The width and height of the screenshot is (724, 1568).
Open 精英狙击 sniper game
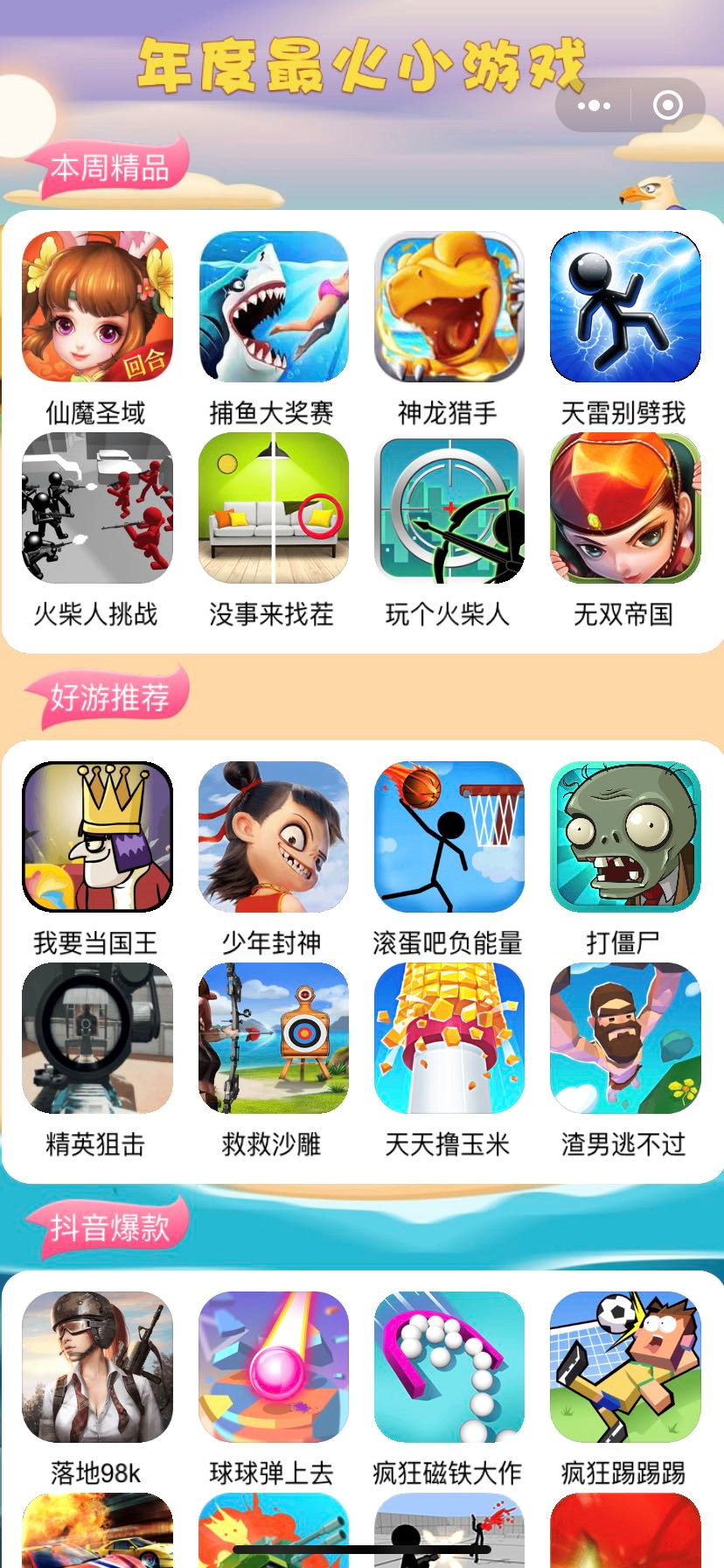[97, 1039]
